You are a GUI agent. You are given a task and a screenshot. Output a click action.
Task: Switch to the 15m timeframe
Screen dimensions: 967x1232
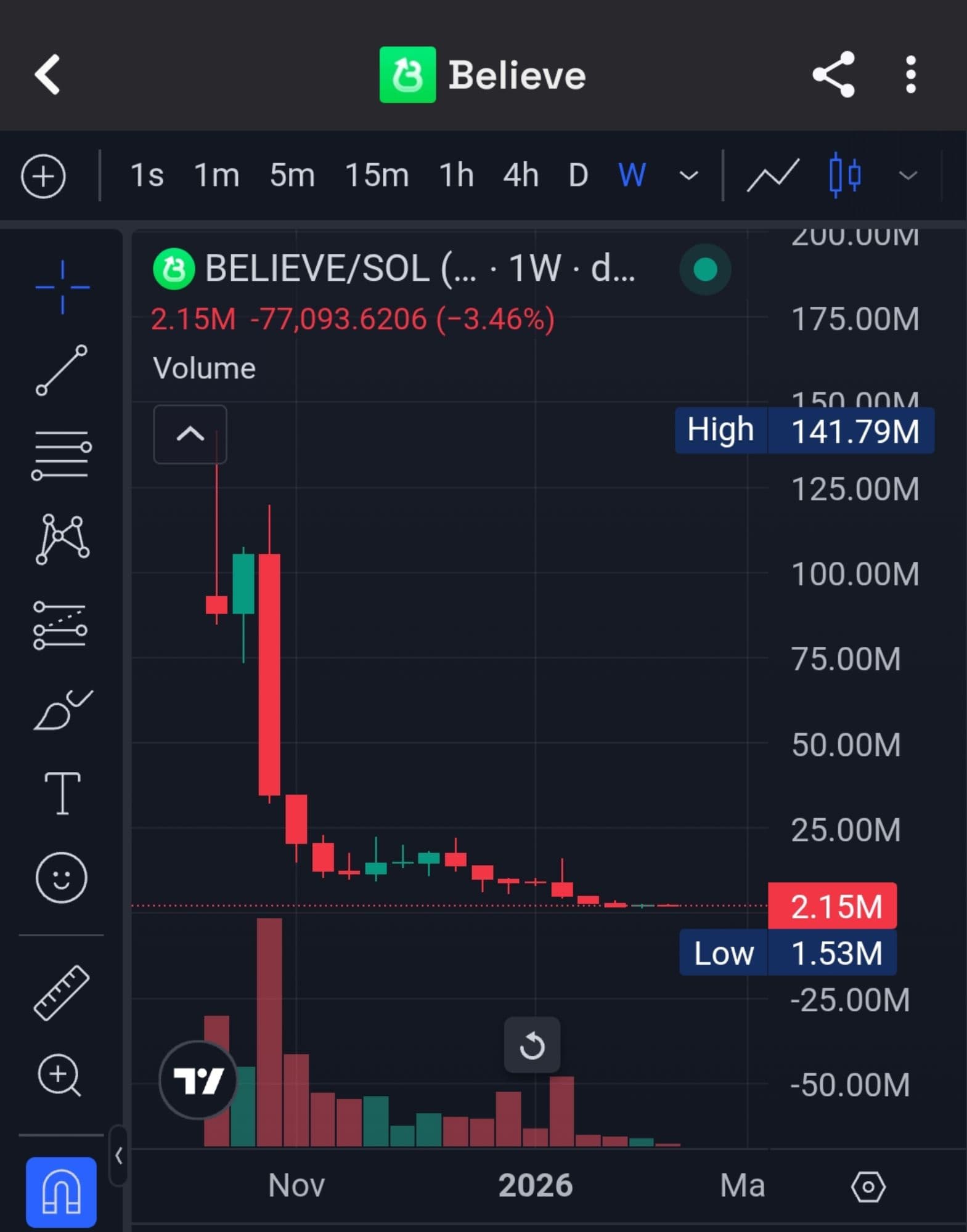[x=377, y=176]
